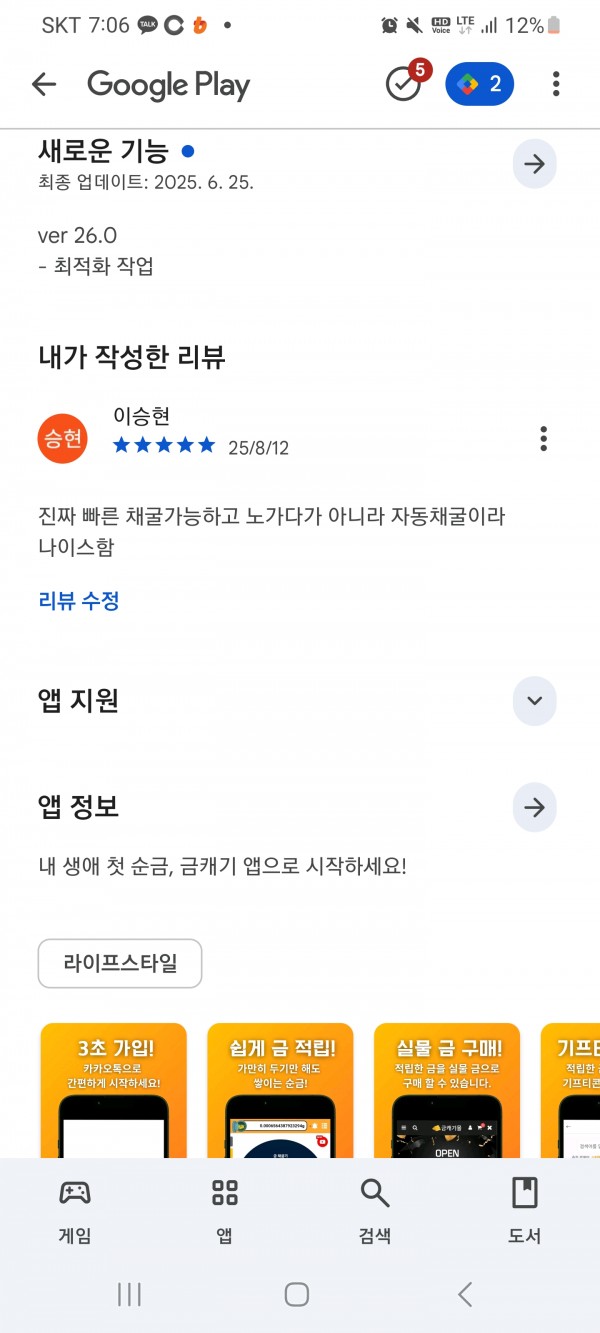Open the 앱 정보 details arrow

pos(535,807)
